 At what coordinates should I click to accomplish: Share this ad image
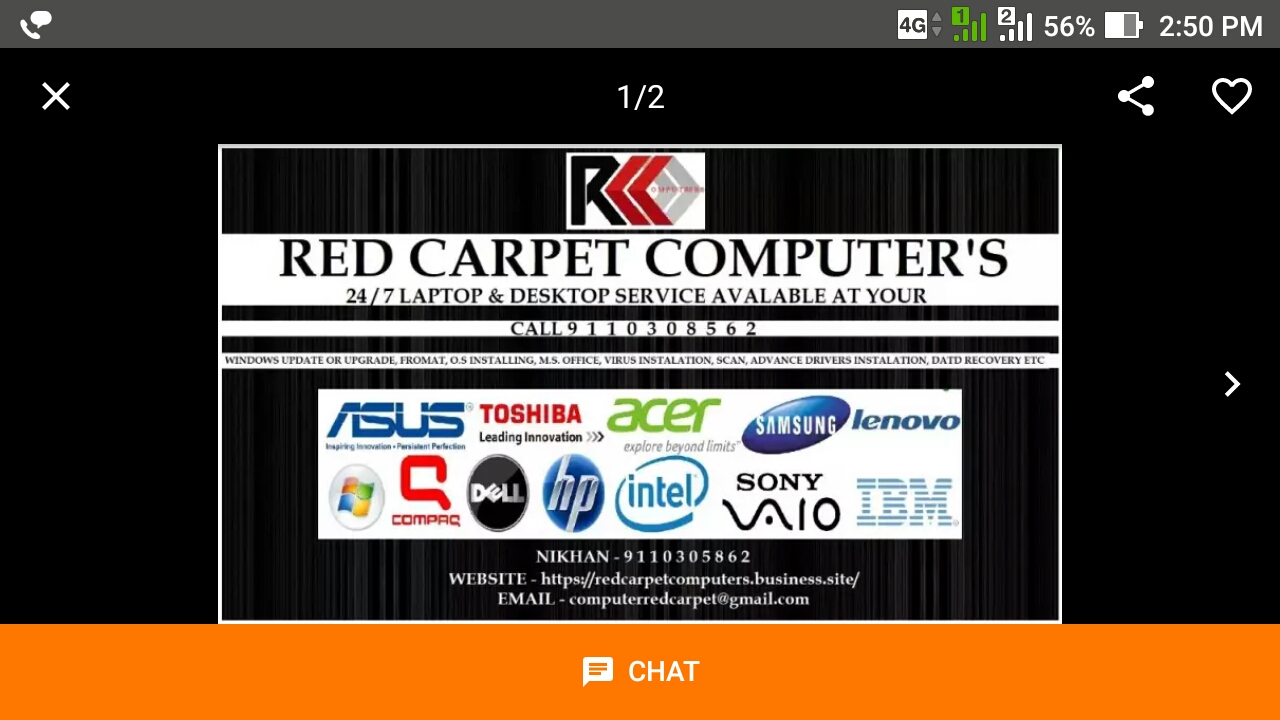[x=1136, y=97]
